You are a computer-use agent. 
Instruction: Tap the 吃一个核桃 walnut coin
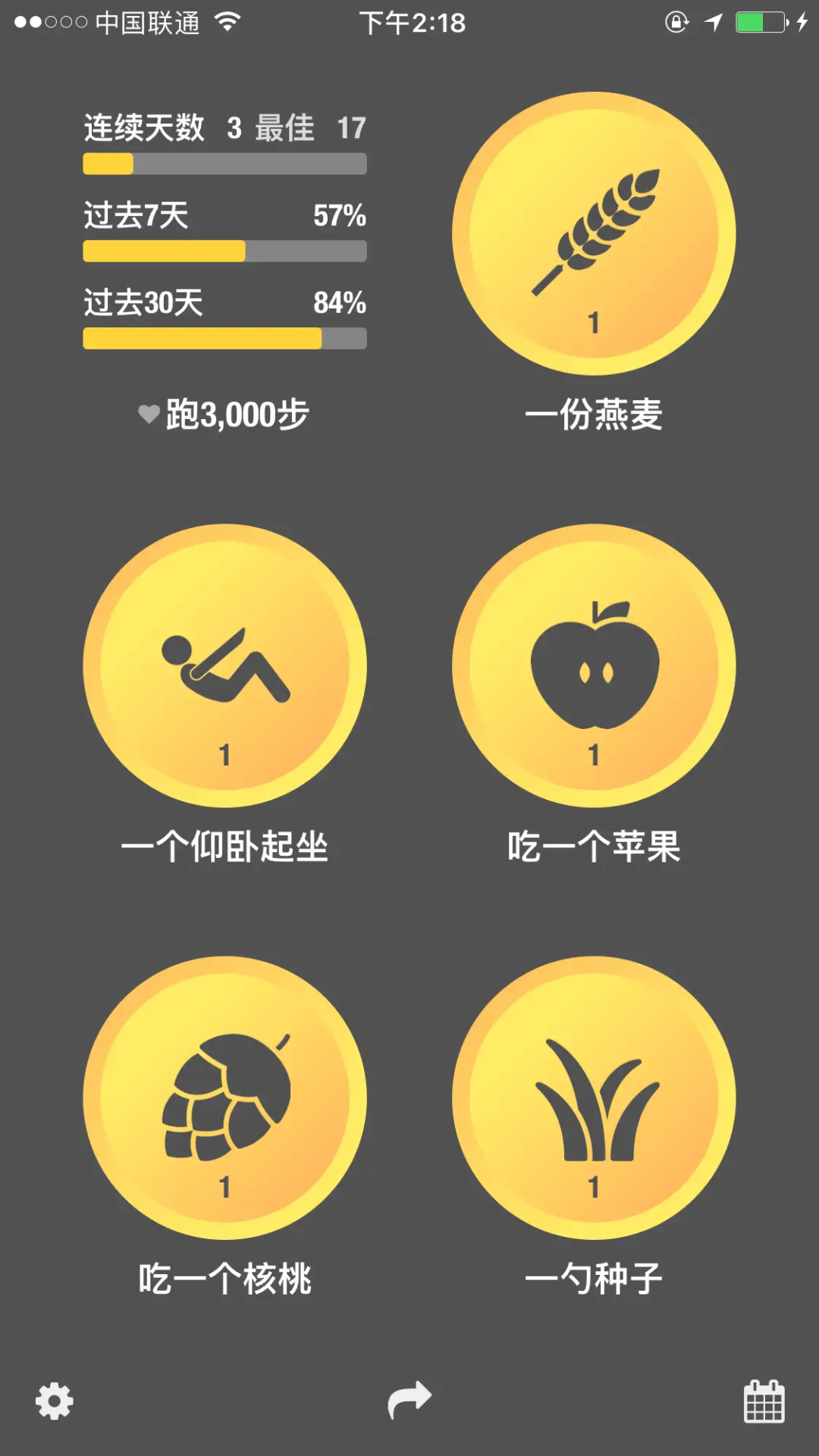(224, 1097)
